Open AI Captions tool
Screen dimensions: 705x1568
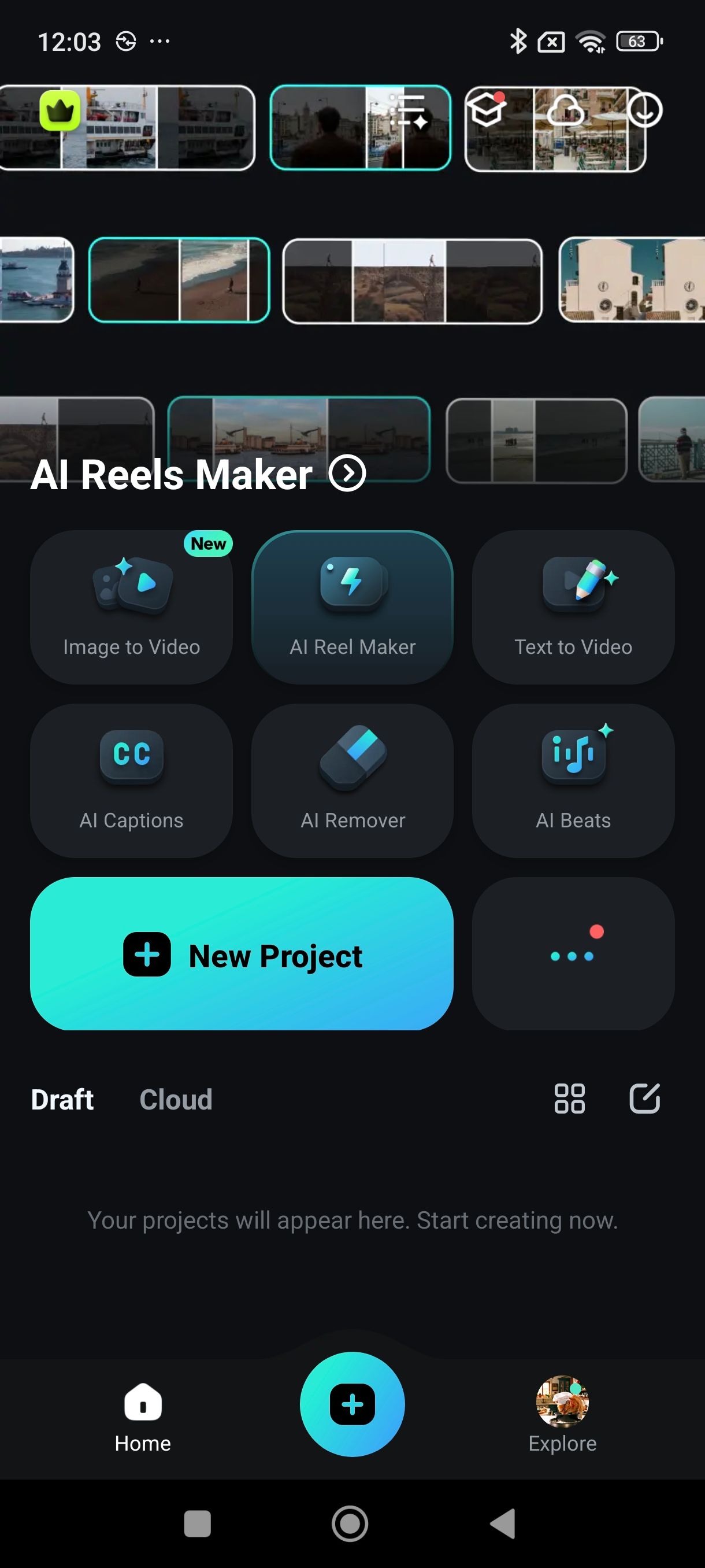coord(131,781)
